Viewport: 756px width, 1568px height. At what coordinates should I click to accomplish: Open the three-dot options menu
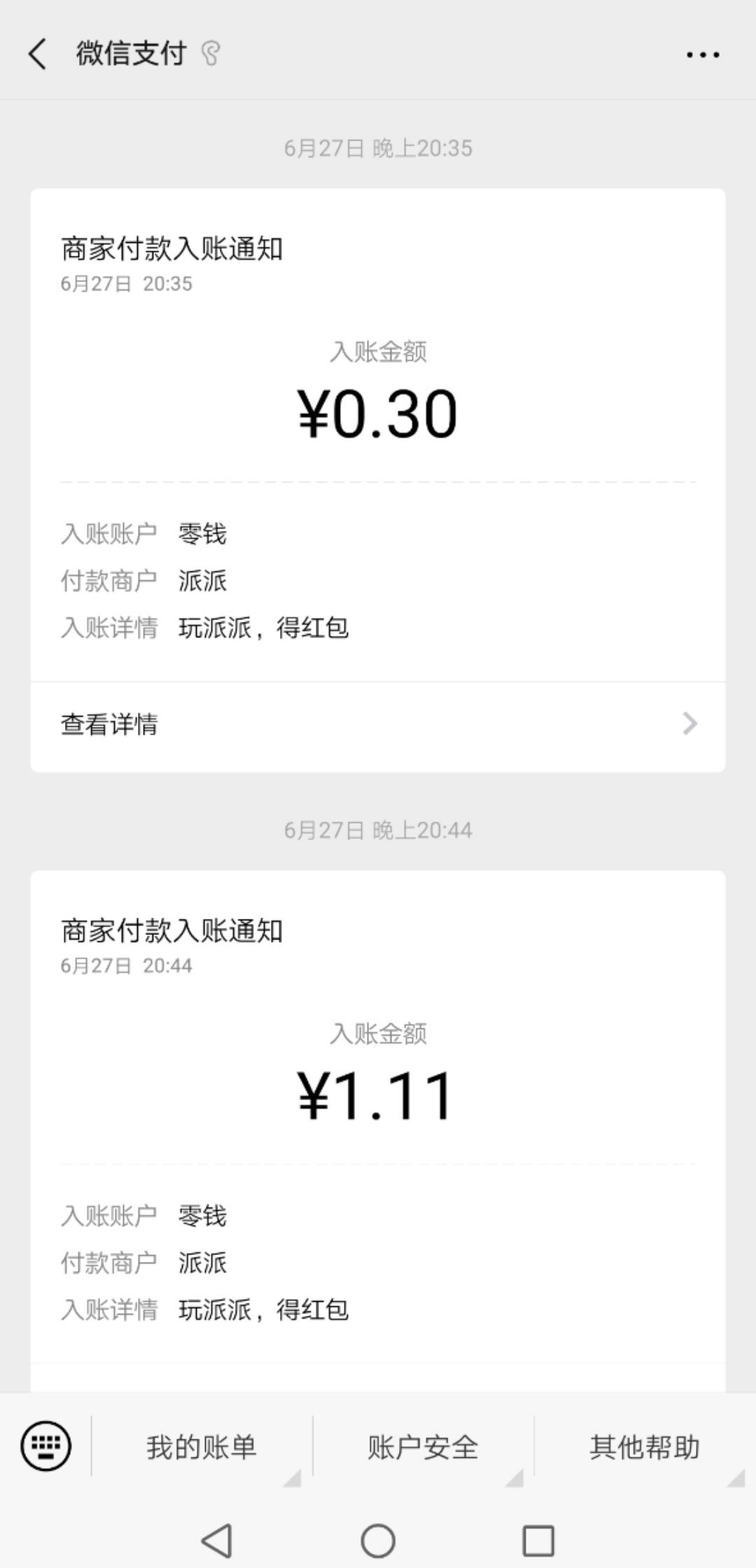703,54
